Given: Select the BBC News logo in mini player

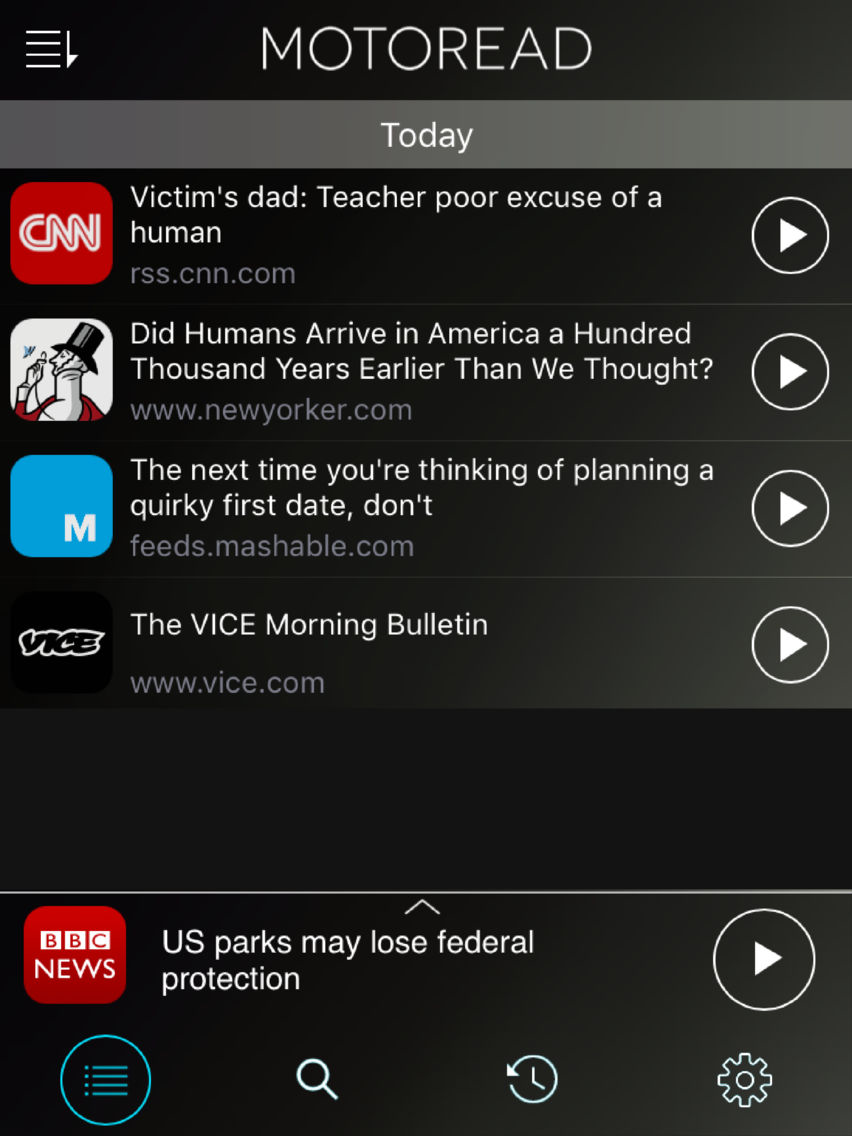Looking at the screenshot, I should click(x=74, y=955).
